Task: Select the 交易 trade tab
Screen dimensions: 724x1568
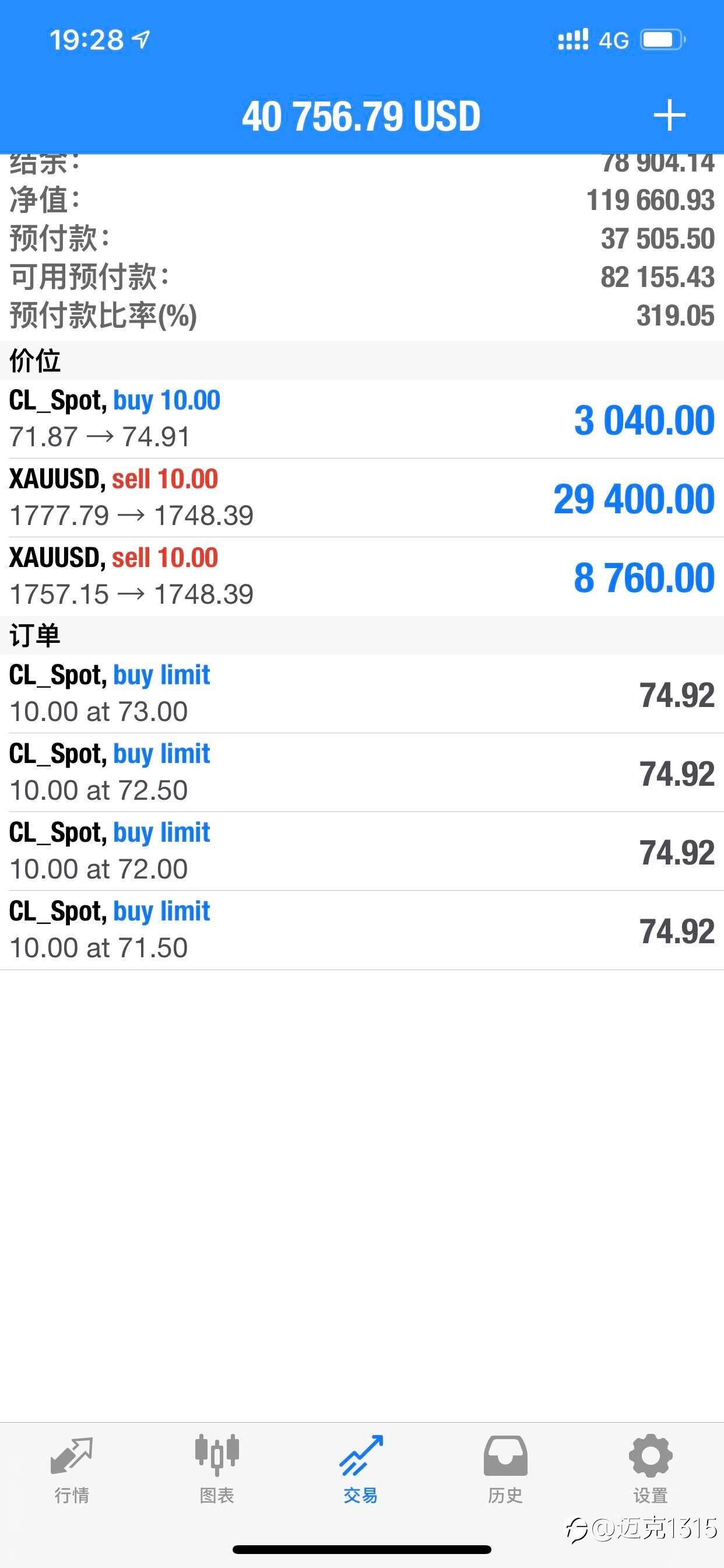Action: [x=361, y=1469]
